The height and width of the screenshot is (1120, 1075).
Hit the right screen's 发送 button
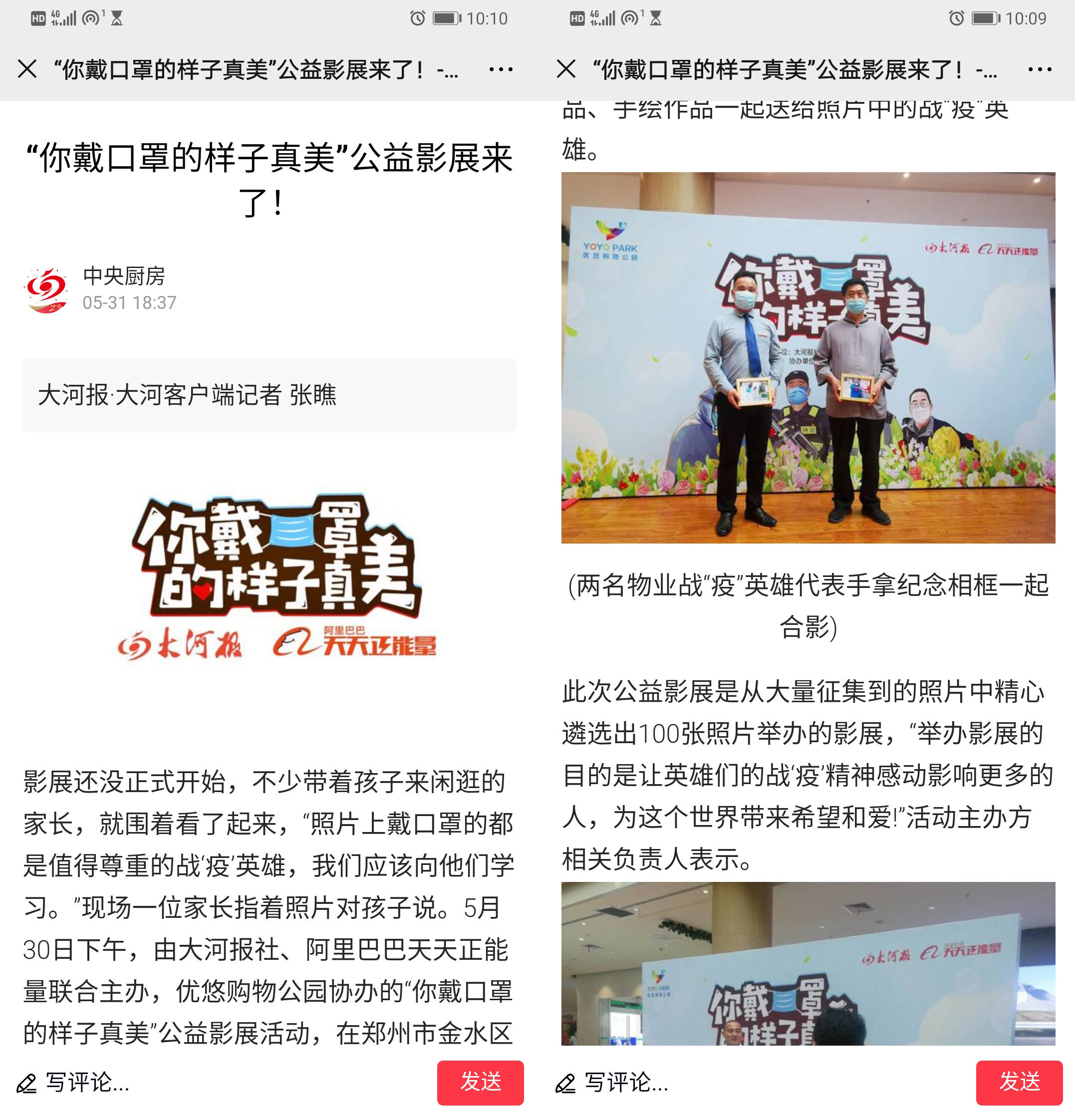(1019, 1082)
